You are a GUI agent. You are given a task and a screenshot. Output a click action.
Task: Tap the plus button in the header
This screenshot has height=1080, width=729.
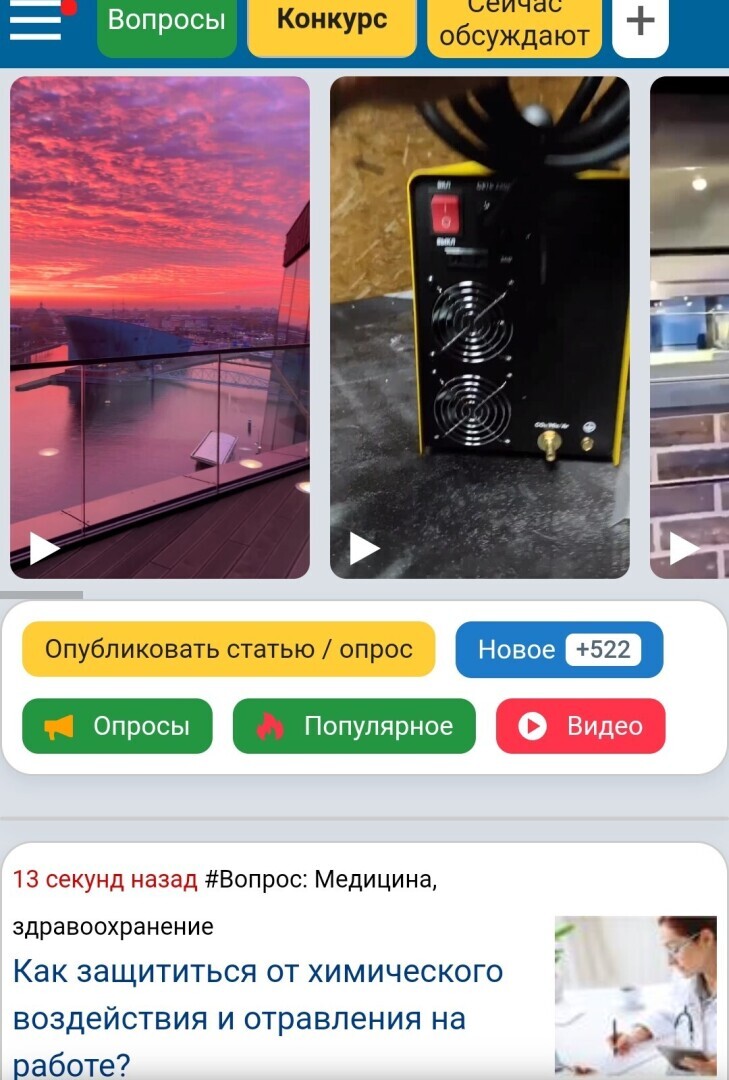(640, 22)
